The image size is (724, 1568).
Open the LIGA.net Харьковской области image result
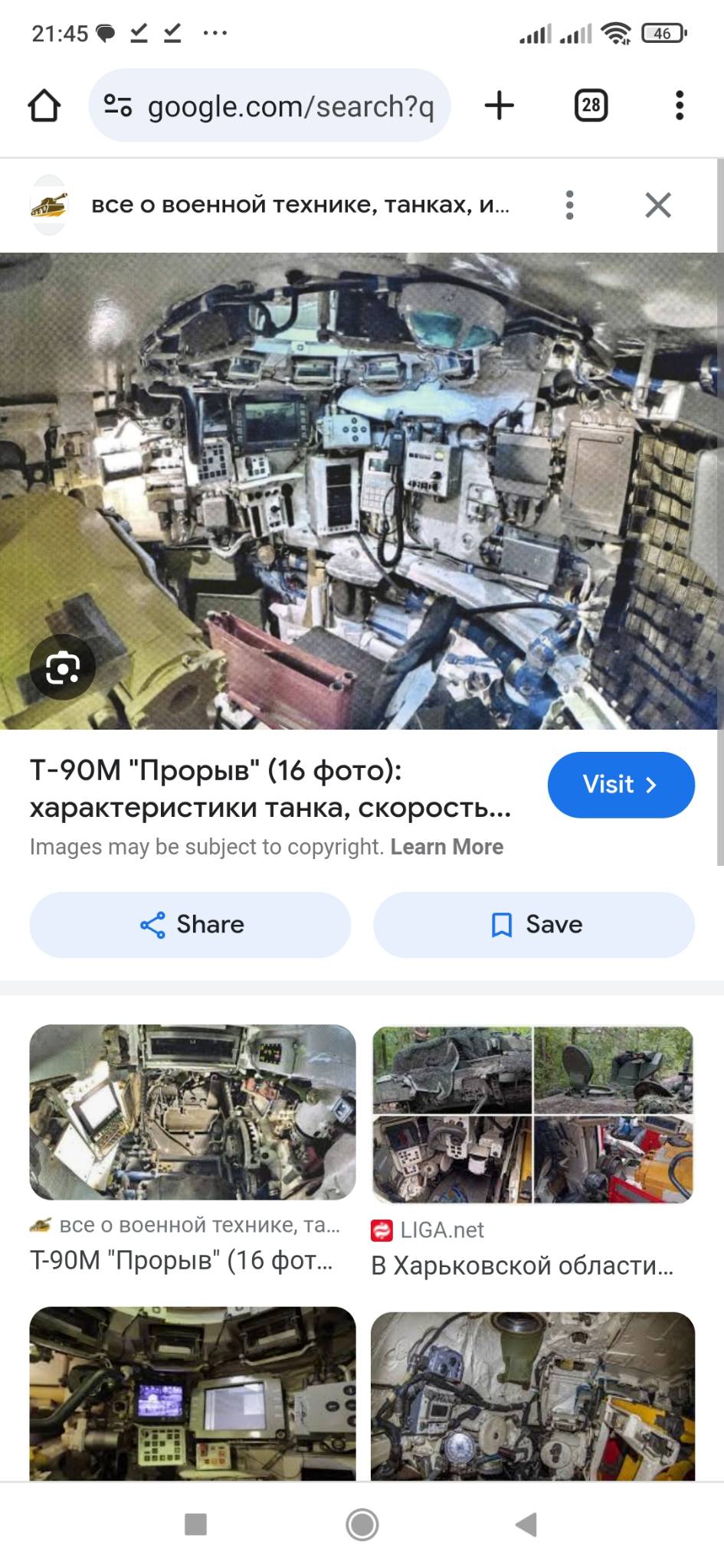tap(532, 1114)
